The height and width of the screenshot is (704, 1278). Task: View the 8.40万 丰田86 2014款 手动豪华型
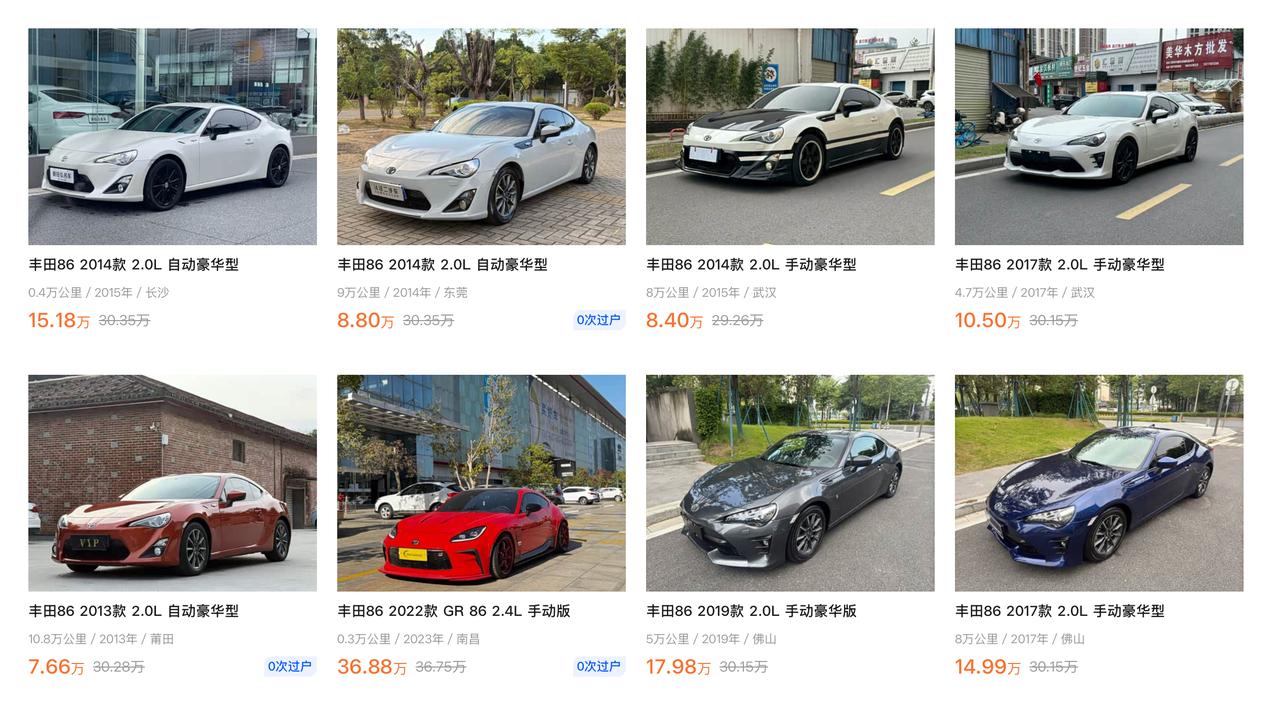tap(790, 137)
